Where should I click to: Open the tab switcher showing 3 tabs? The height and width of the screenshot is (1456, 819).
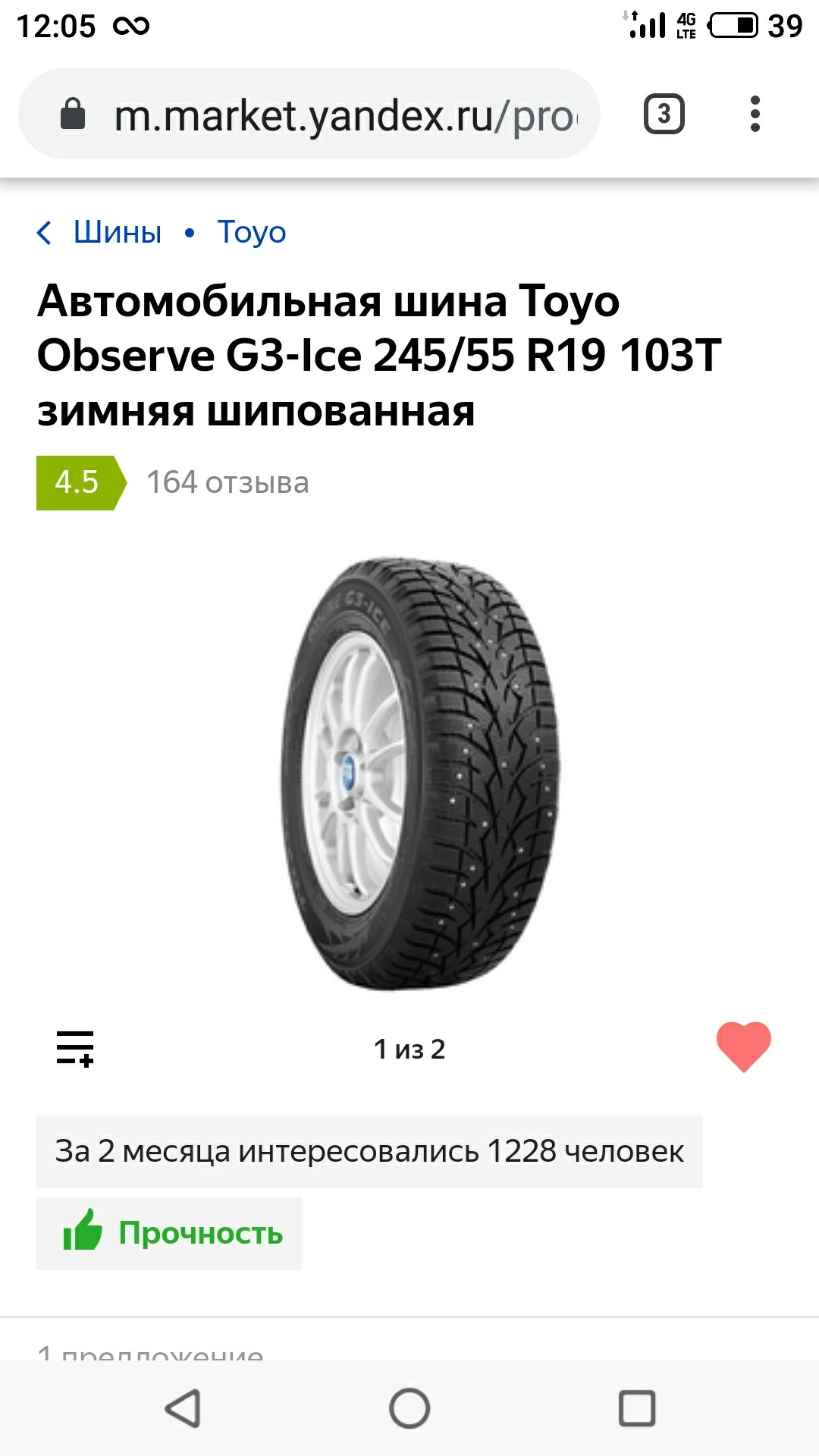coord(664,115)
